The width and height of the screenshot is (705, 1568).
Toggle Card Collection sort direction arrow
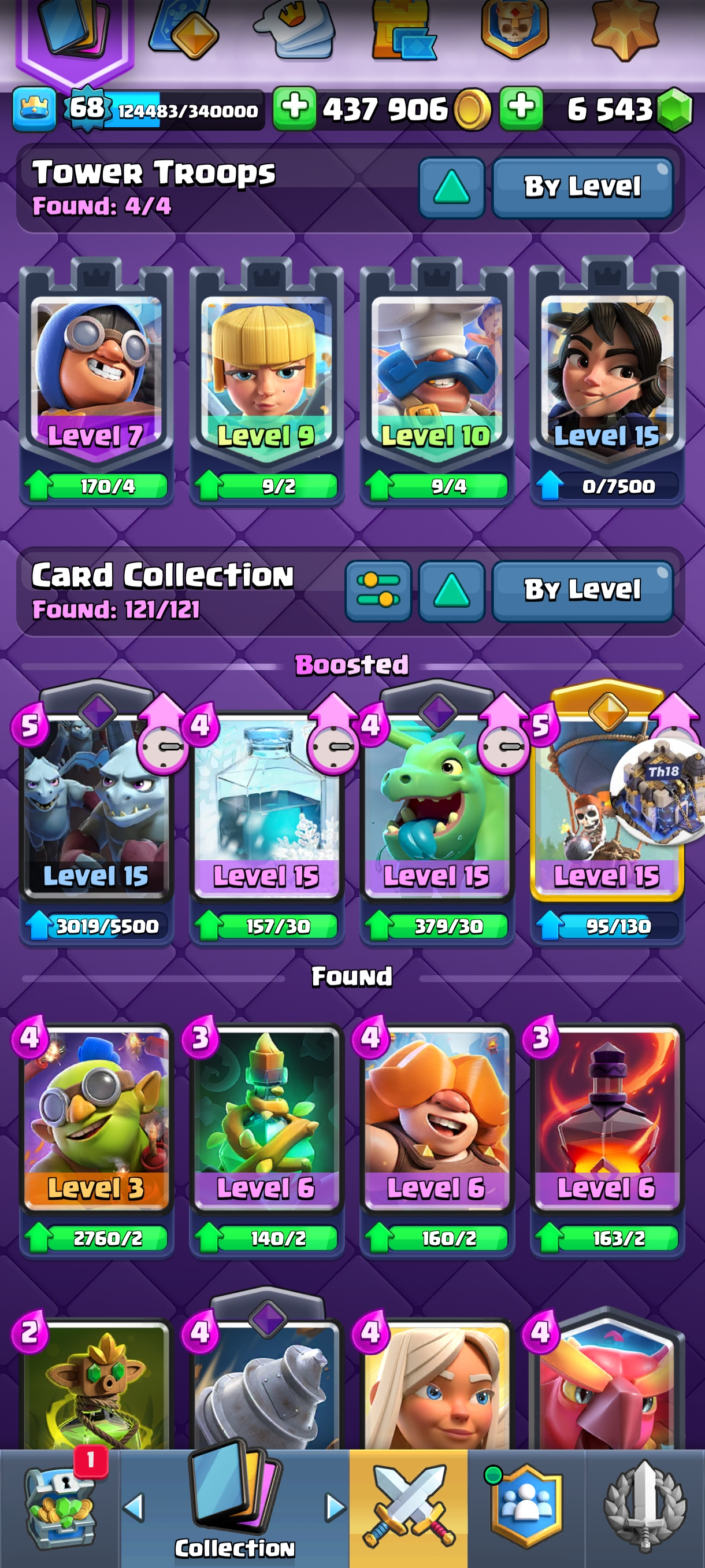click(x=451, y=590)
